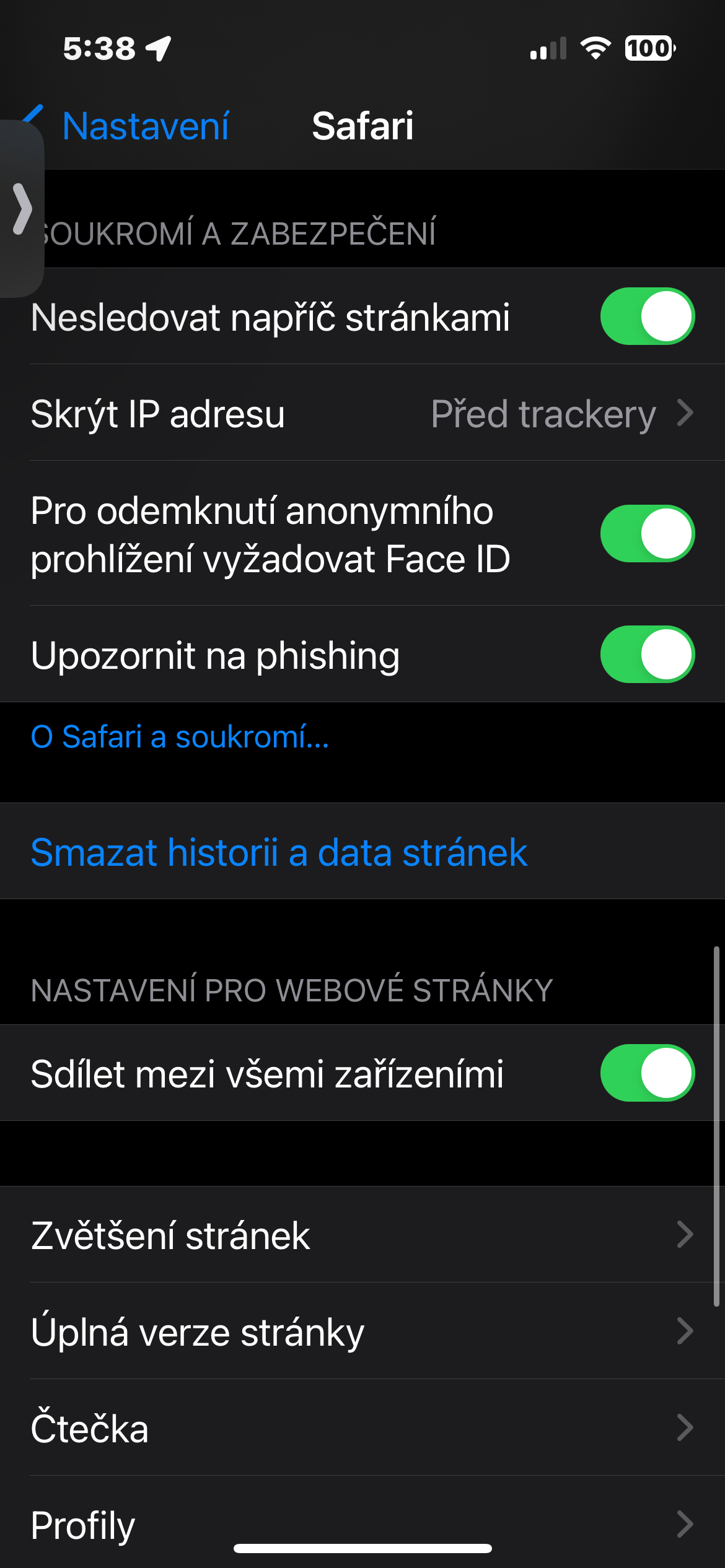This screenshot has height=1568, width=725.
Task: Open Čtečka settings
Action: [362, 1428]
